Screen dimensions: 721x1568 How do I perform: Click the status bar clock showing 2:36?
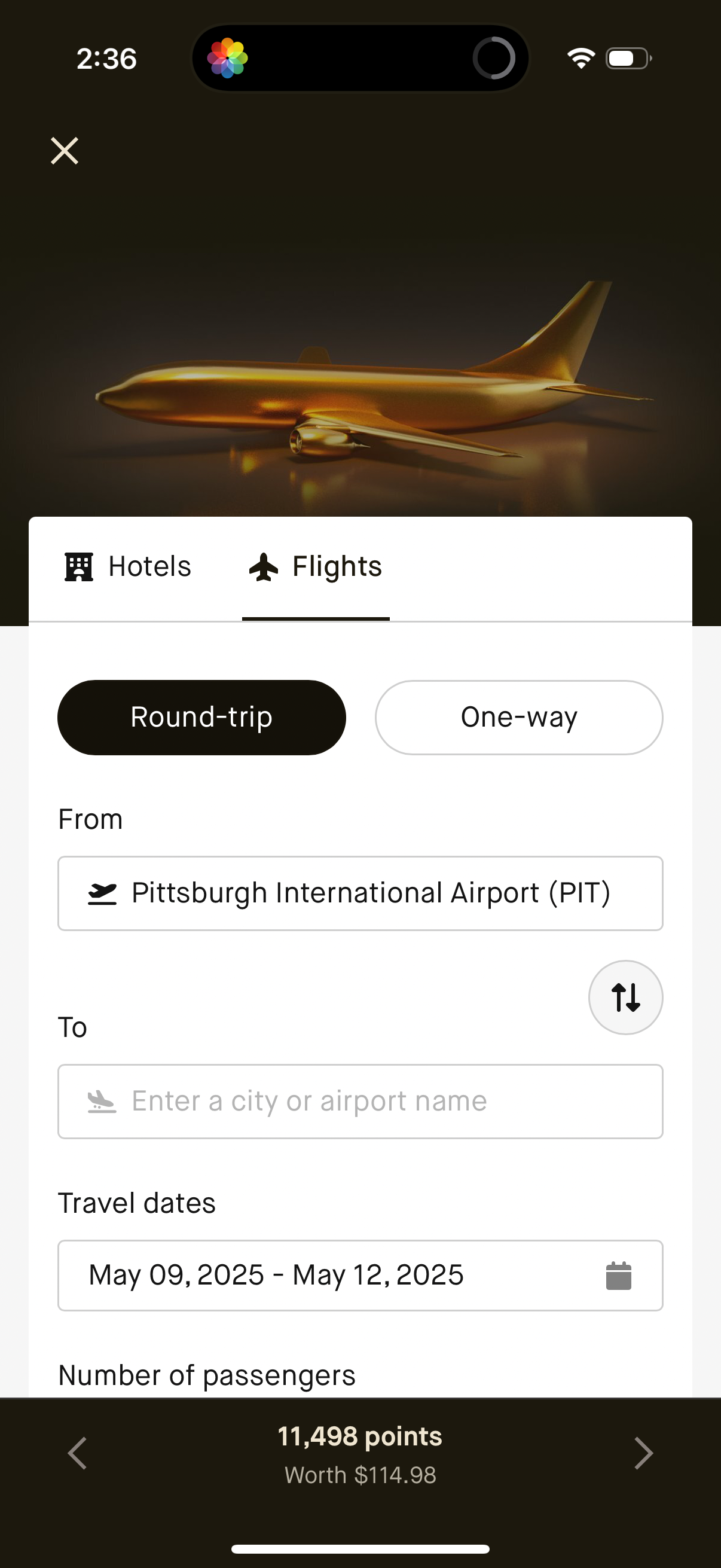[x=106, y=58]
